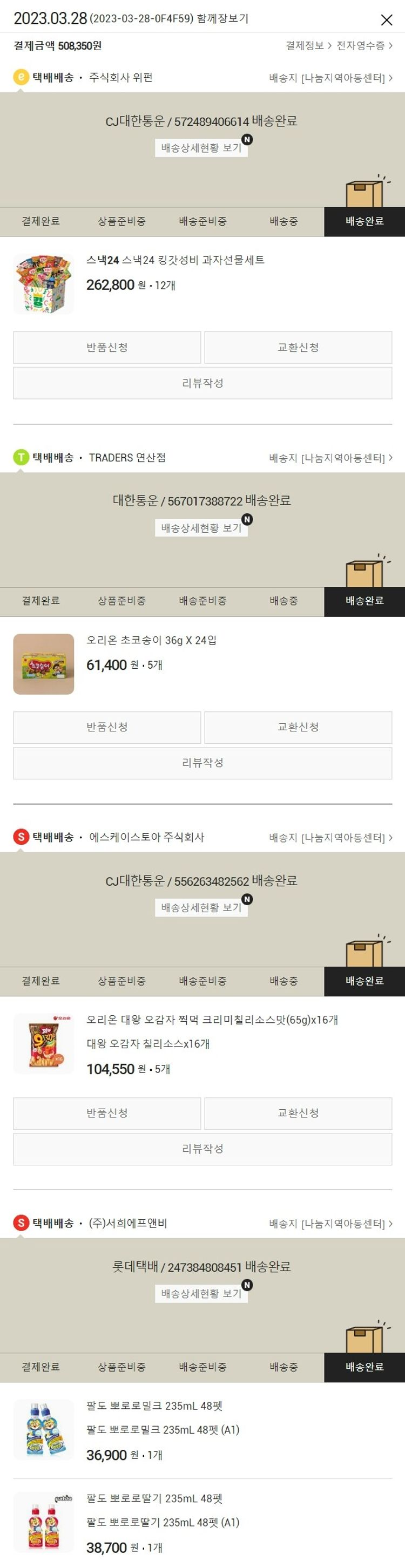Screen dimensions: 405x1568
Task: Write a 리뷰작성 review for 오리온 초코송이
Action: pyautogui.click(x=202, y=763)
